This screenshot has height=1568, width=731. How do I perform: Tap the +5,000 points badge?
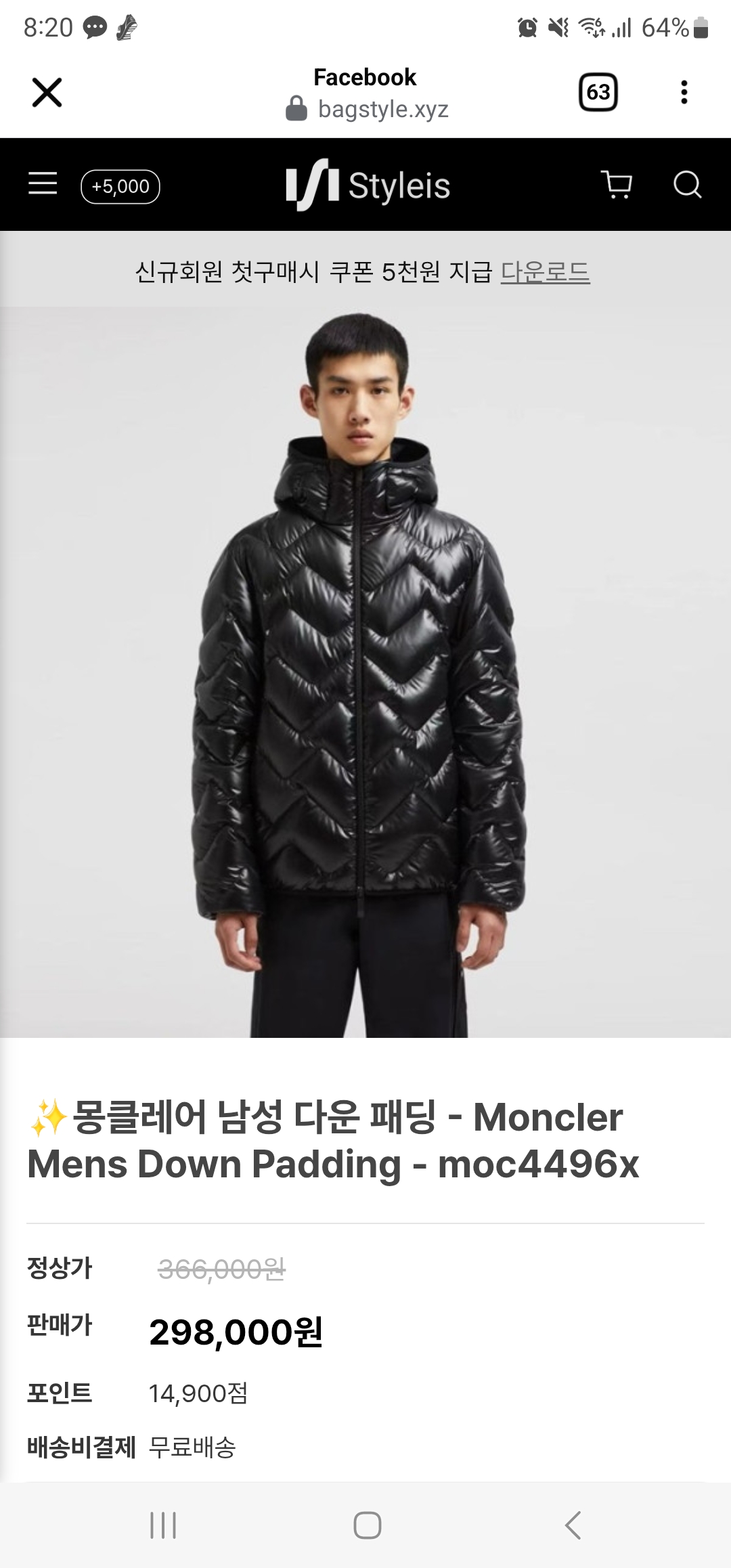(x=120, y=186)
